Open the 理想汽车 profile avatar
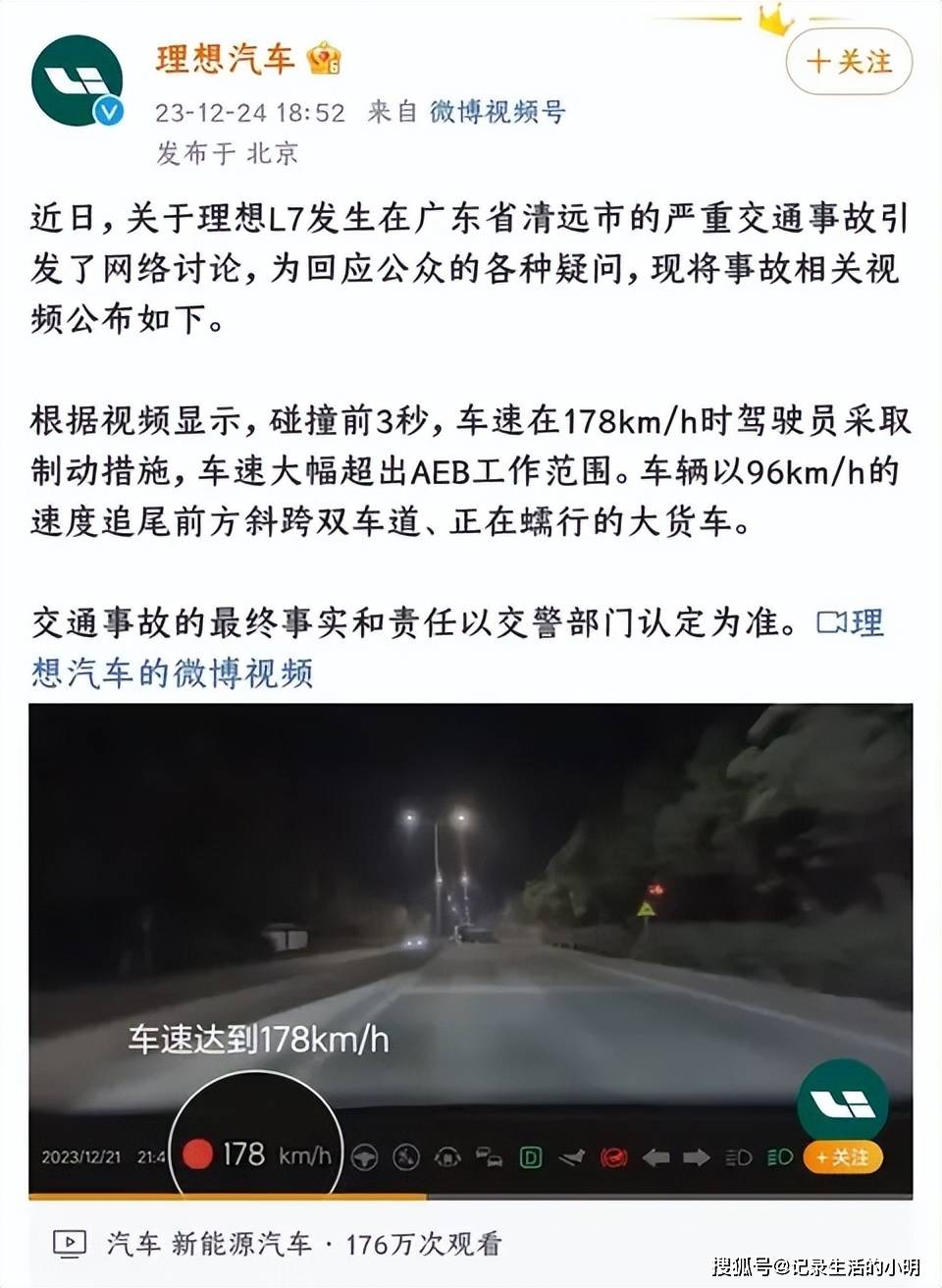This screenshot has height=1288, width=942. (78, 82)
